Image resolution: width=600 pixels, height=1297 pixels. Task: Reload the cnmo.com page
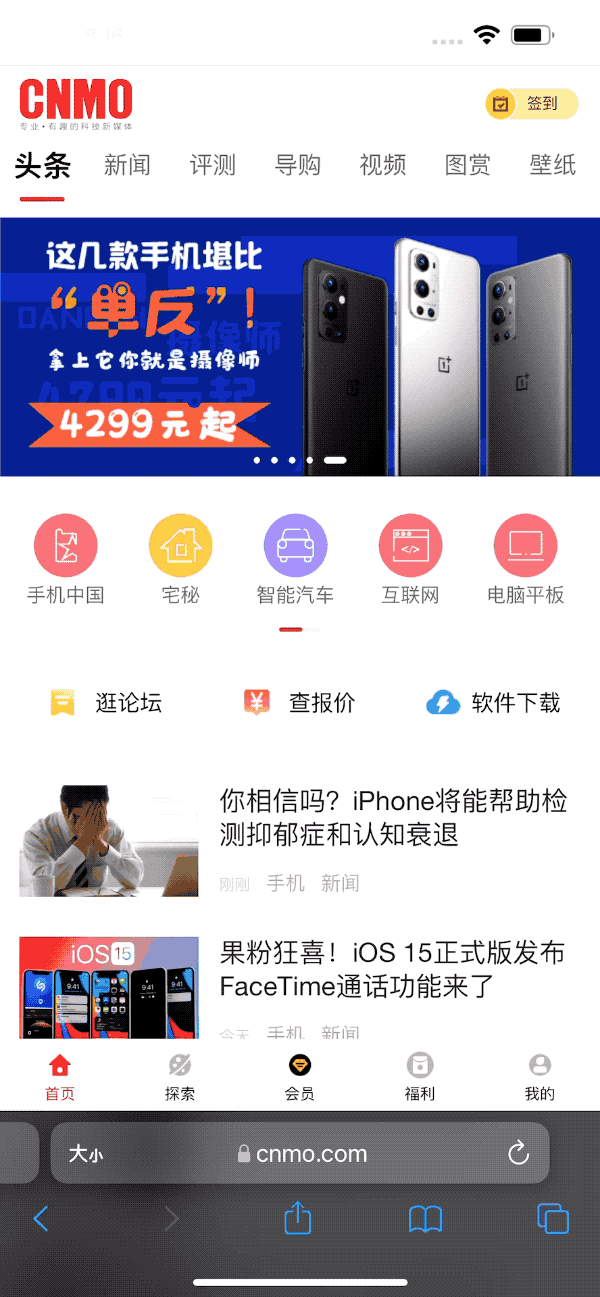click(x=518, y=1154)
